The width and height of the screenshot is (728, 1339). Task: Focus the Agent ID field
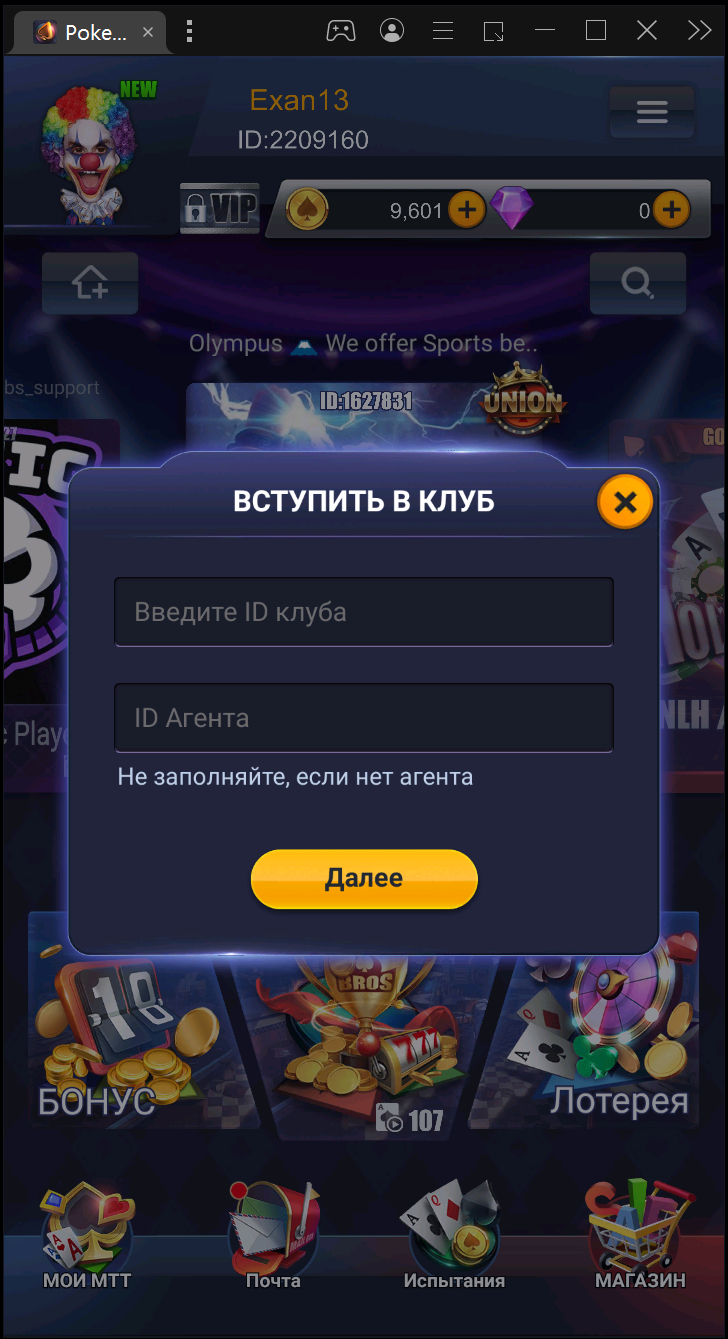pyautogui.click(x=363, y=717)
